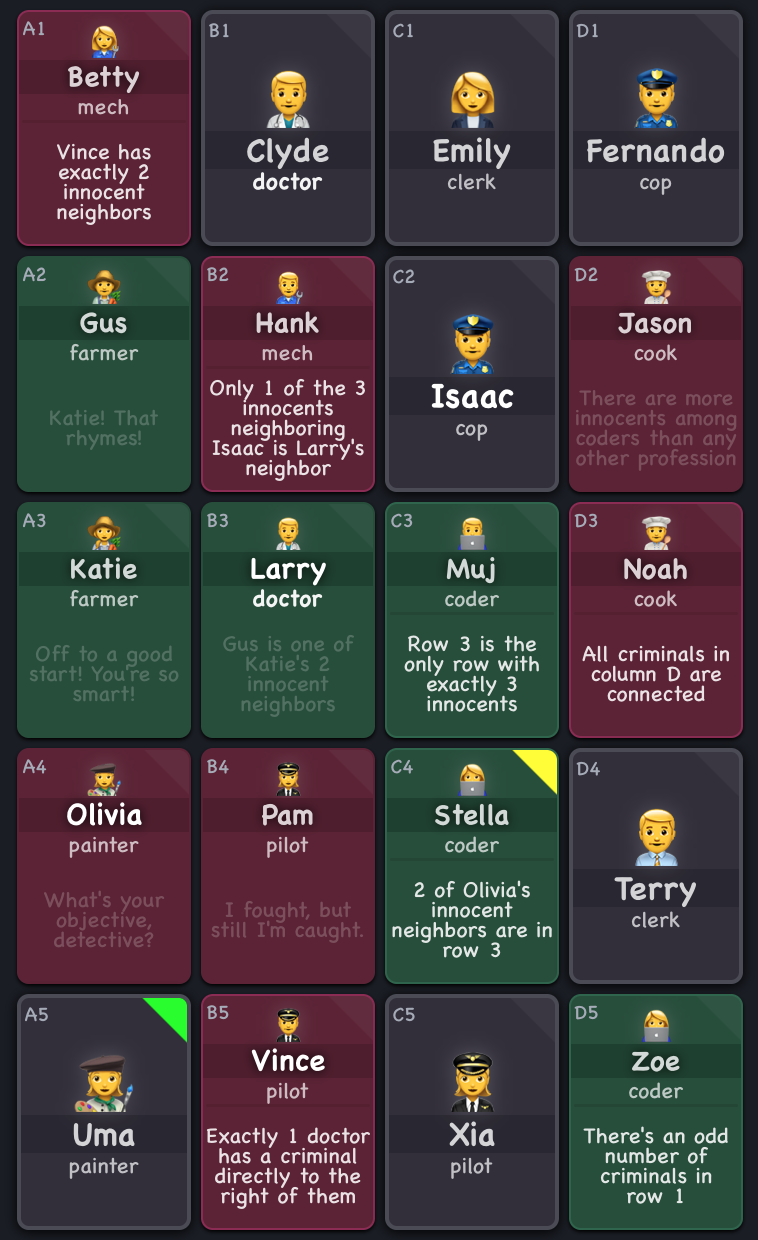The width and height of the screenshot is (758, 1240).
Task: Select Vince the pilot card
Action: [288, 1112]
